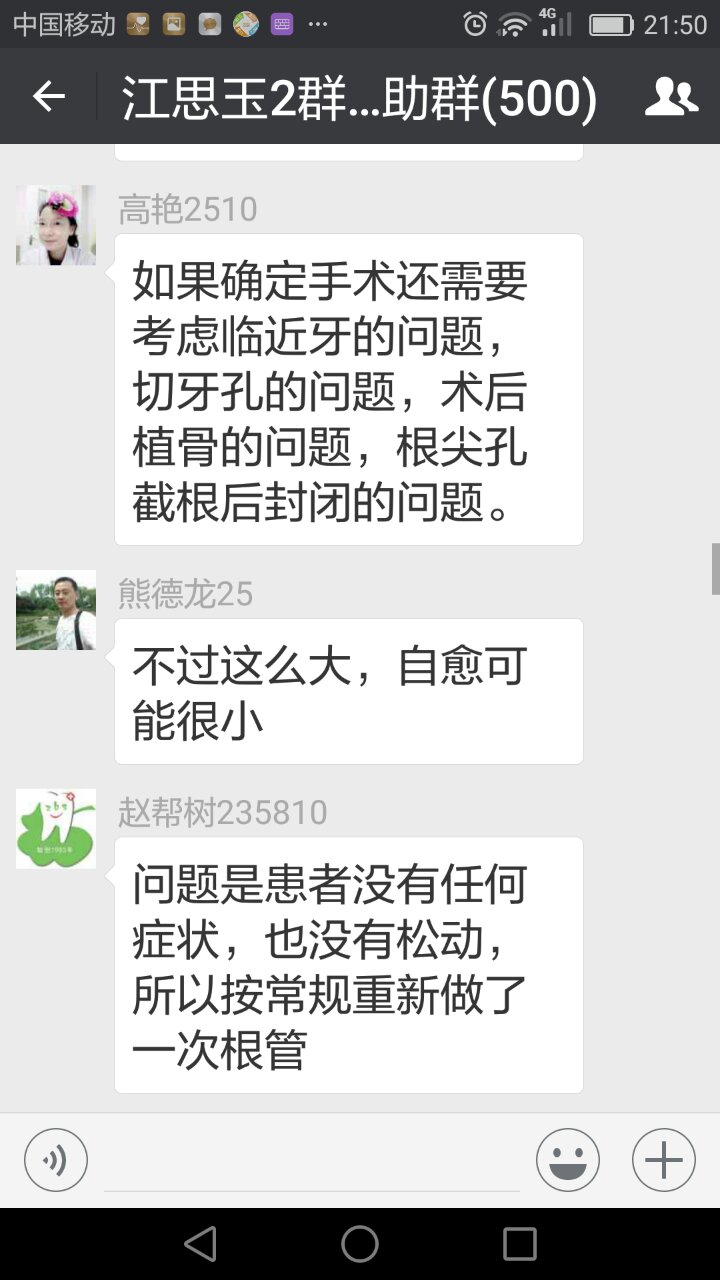Image resolution: width=720 pixels, height=1280 pixels.
Task: Open the group members info icon
Action: pyautogui.click(x=671, y=97)
